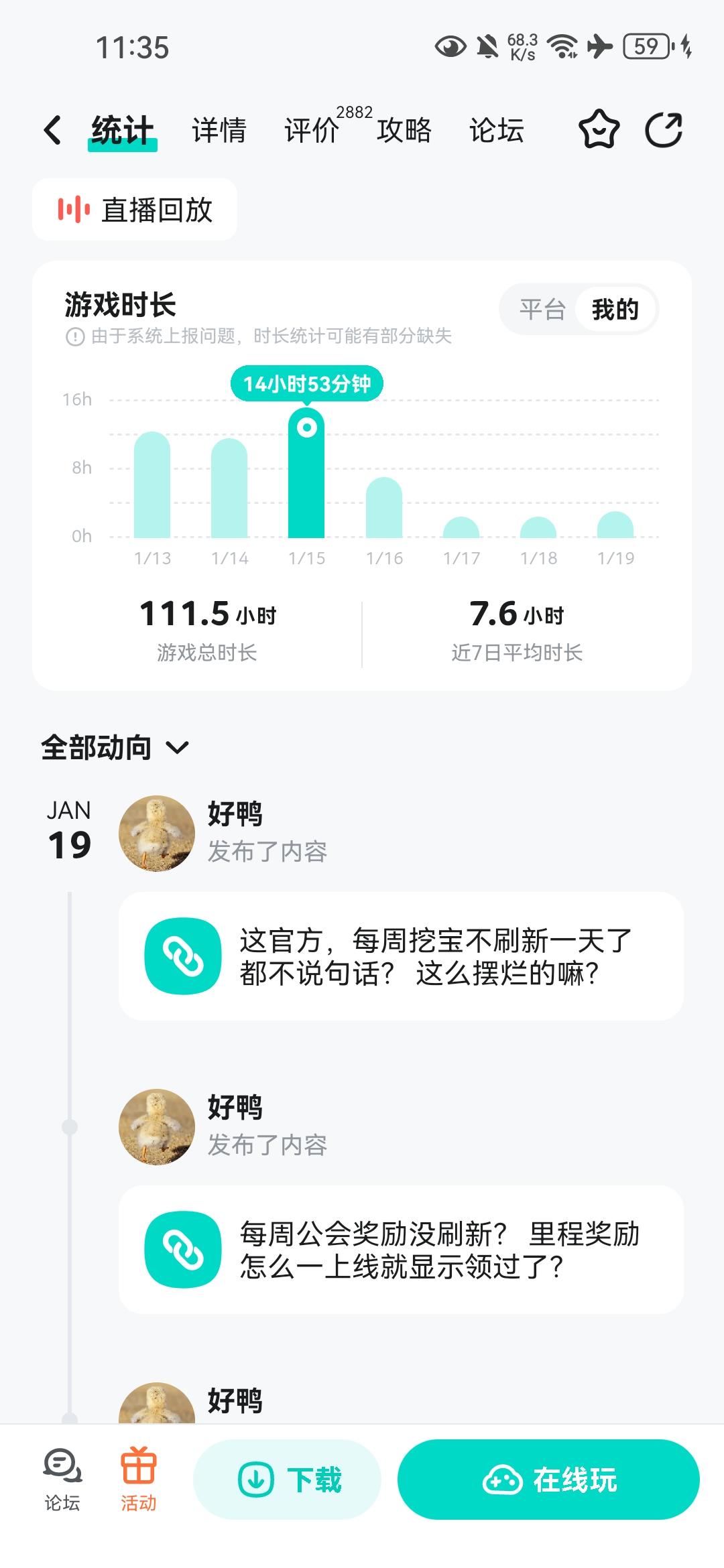The image size is (724, 1568).
Task: Open post about 每周公会奖励没刷新
Action: (x=401, y=1250)
